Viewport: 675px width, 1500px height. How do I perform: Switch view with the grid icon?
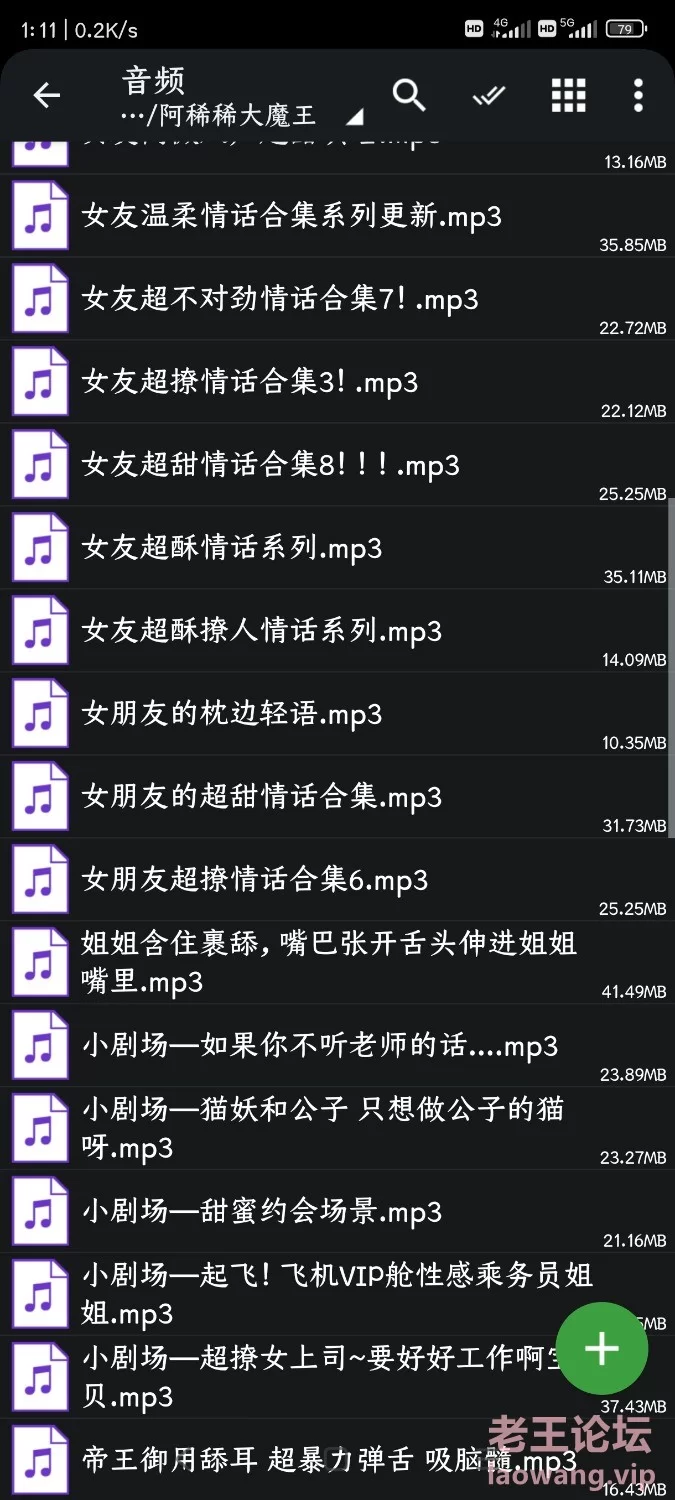(x=568, y=95)
